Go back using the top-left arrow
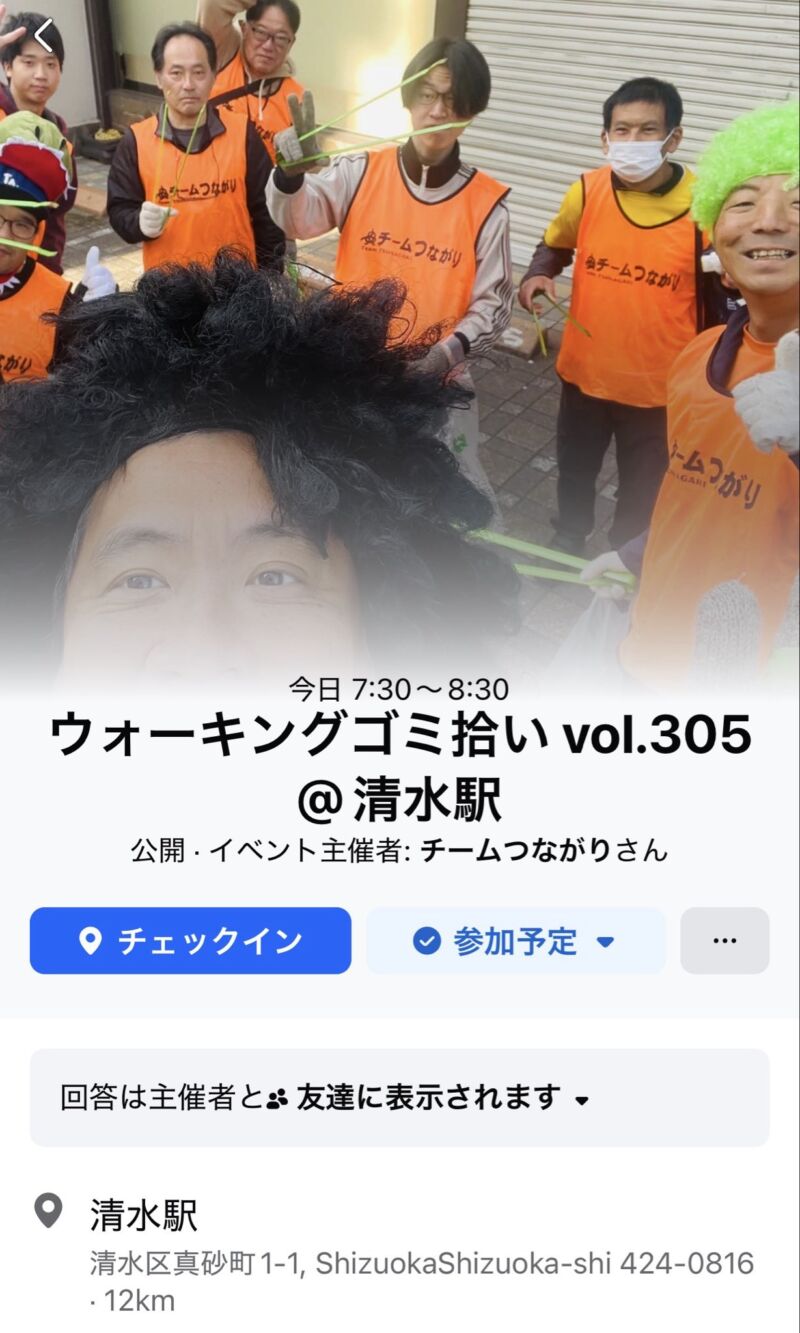The height and width of the screenshot is (1333, 800). click(42, 36)
